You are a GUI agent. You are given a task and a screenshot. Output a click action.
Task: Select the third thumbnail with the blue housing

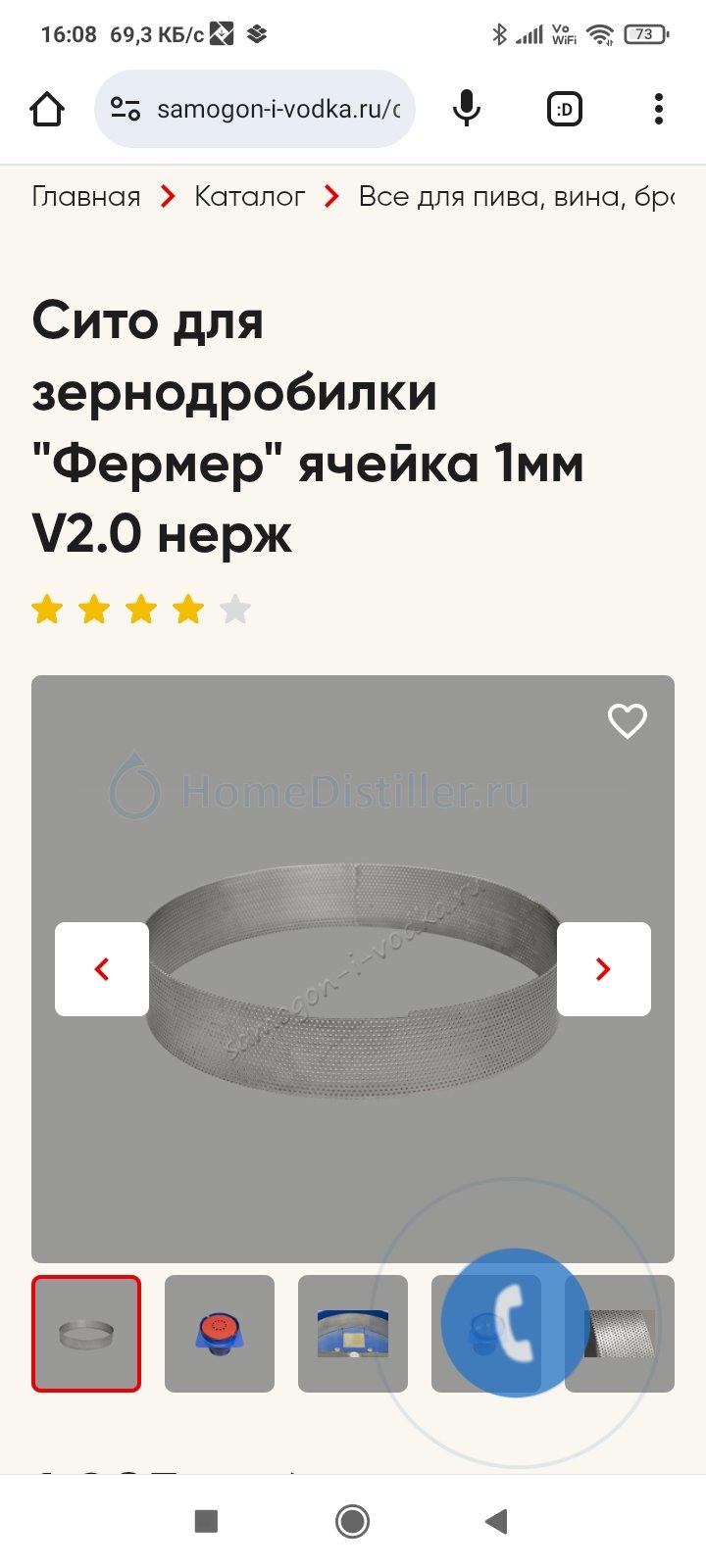tap(353, 1334)
